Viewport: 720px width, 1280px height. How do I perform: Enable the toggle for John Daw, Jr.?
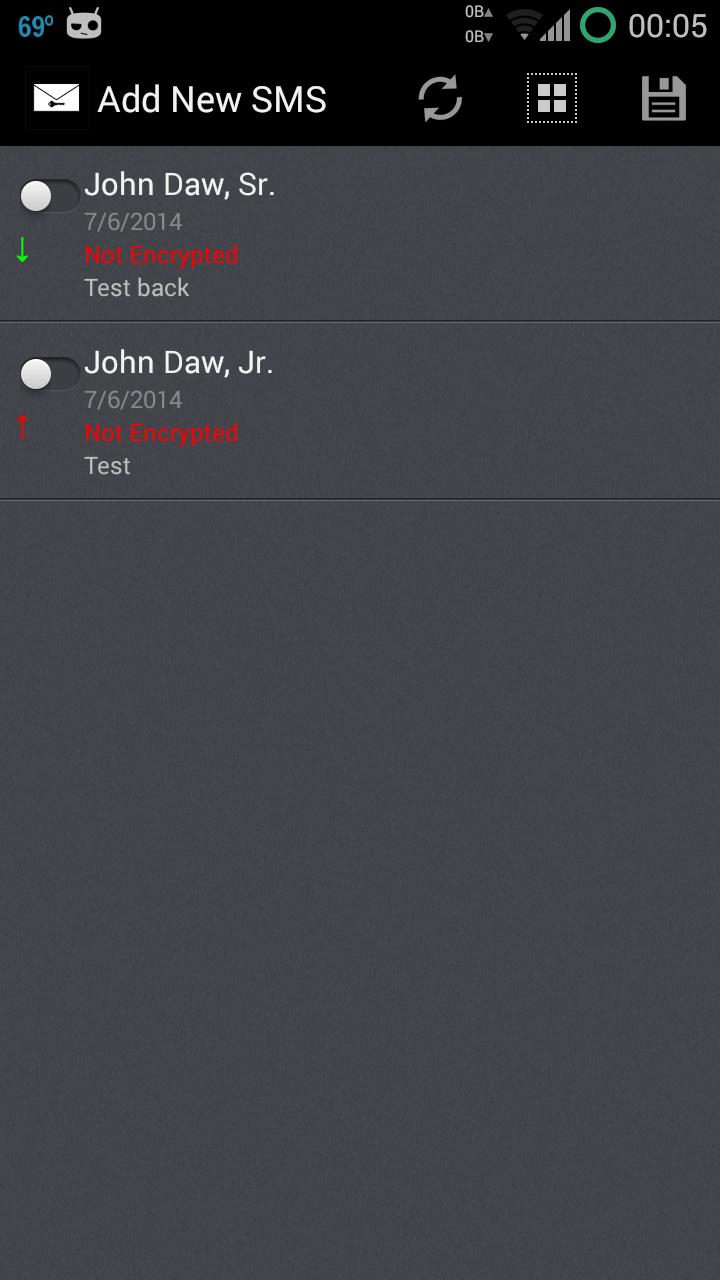[48, 373]
